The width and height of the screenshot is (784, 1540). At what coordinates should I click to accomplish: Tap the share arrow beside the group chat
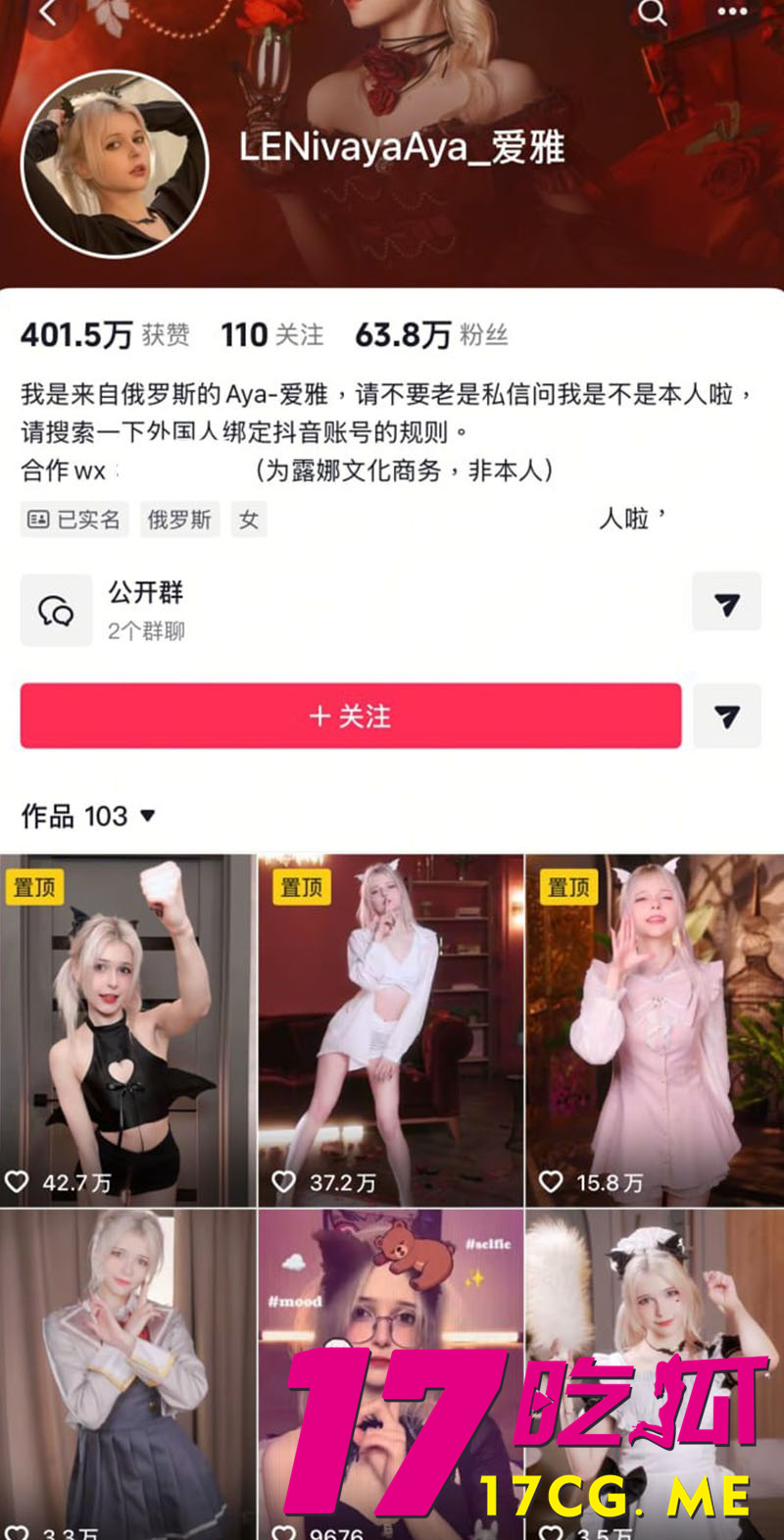726,602
